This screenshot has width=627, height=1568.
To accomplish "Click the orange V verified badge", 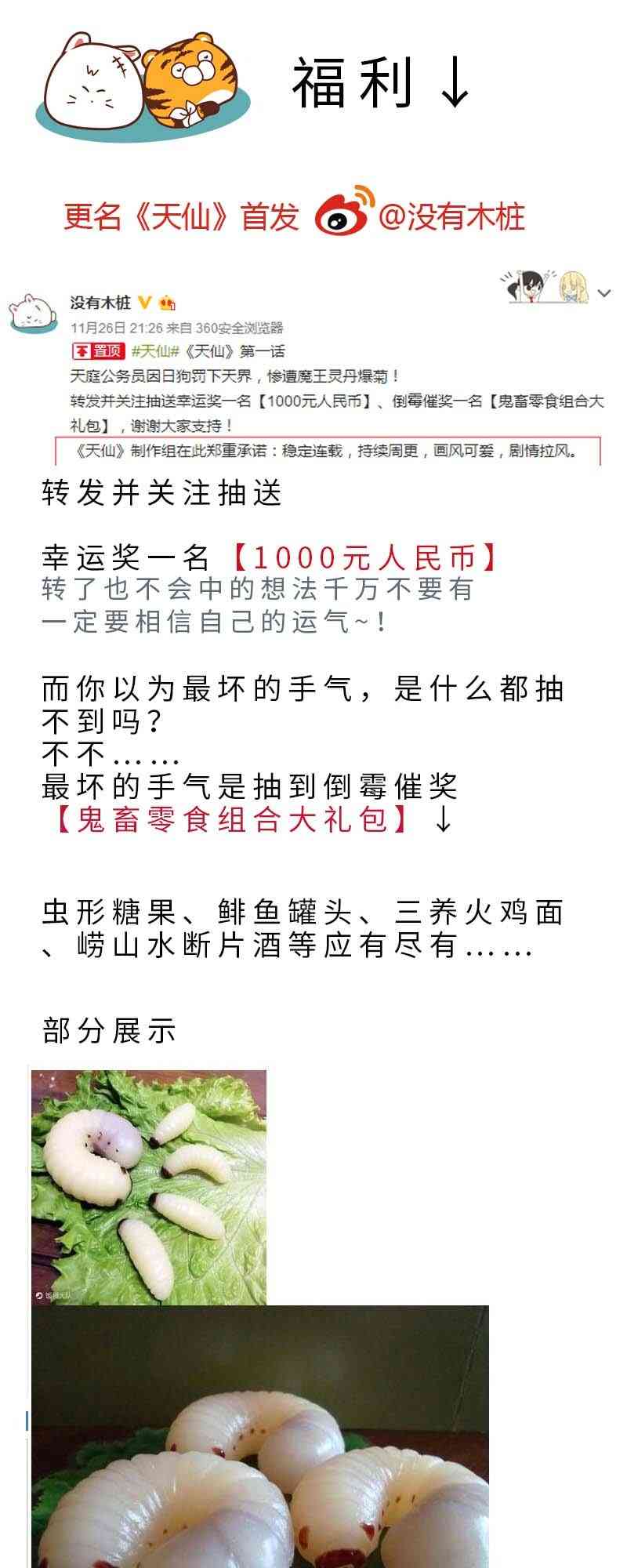I will pos(143,300).
